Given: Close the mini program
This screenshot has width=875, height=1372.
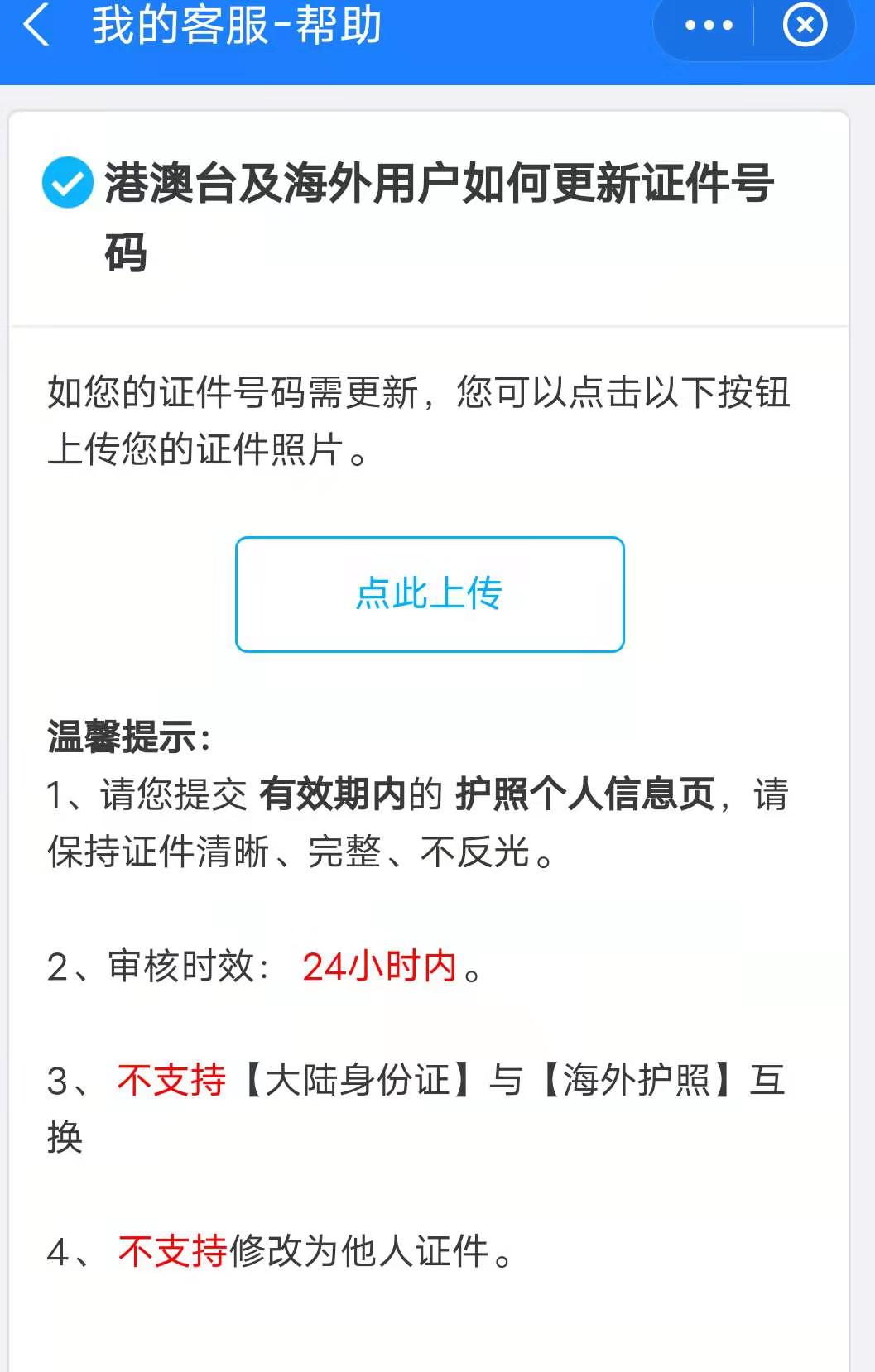Looking at the screenshot, I should 805,26.
